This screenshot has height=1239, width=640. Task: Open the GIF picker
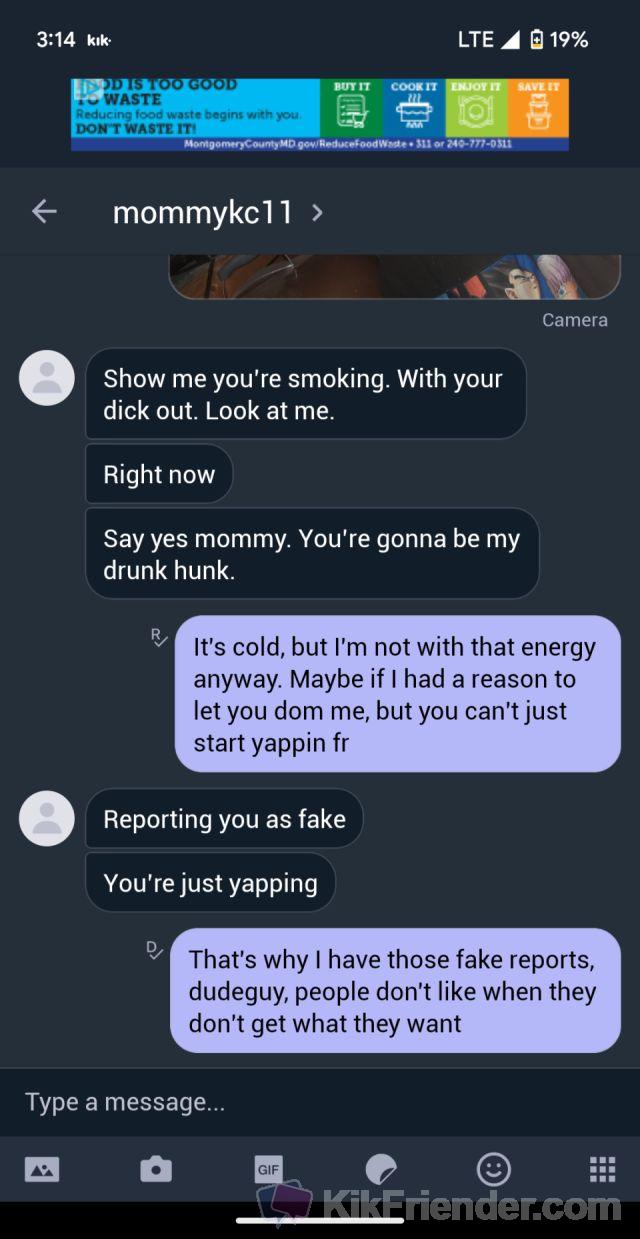(x=268, y=1169)
